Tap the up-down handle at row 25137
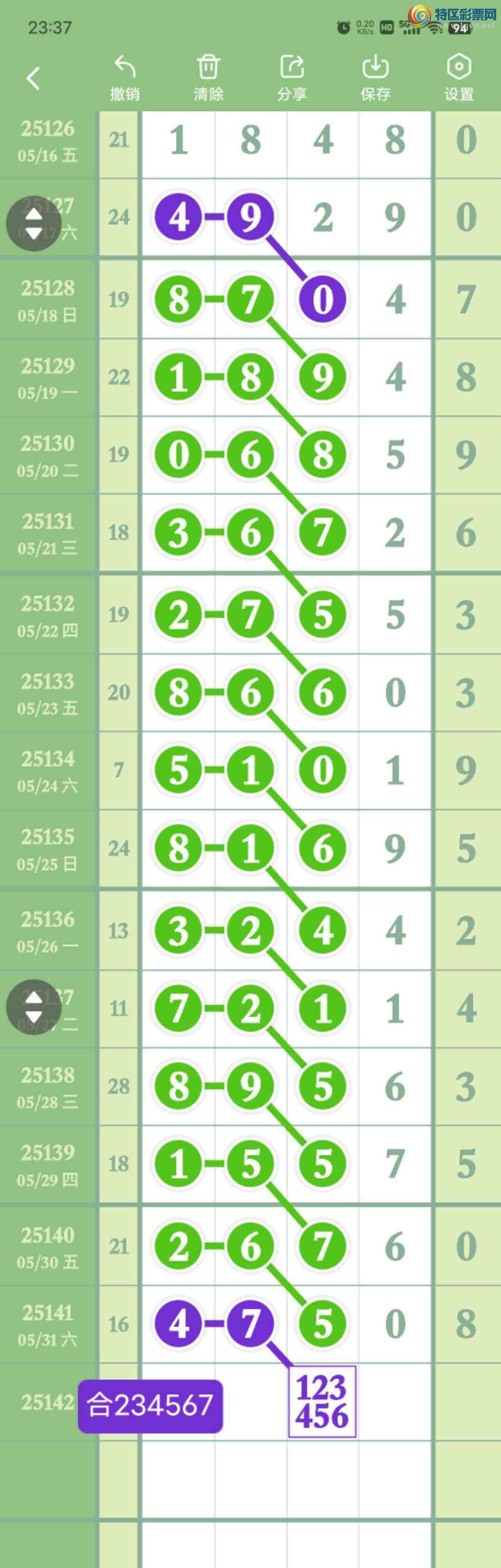The image size is (501, 1568). tap(33, 1008)
